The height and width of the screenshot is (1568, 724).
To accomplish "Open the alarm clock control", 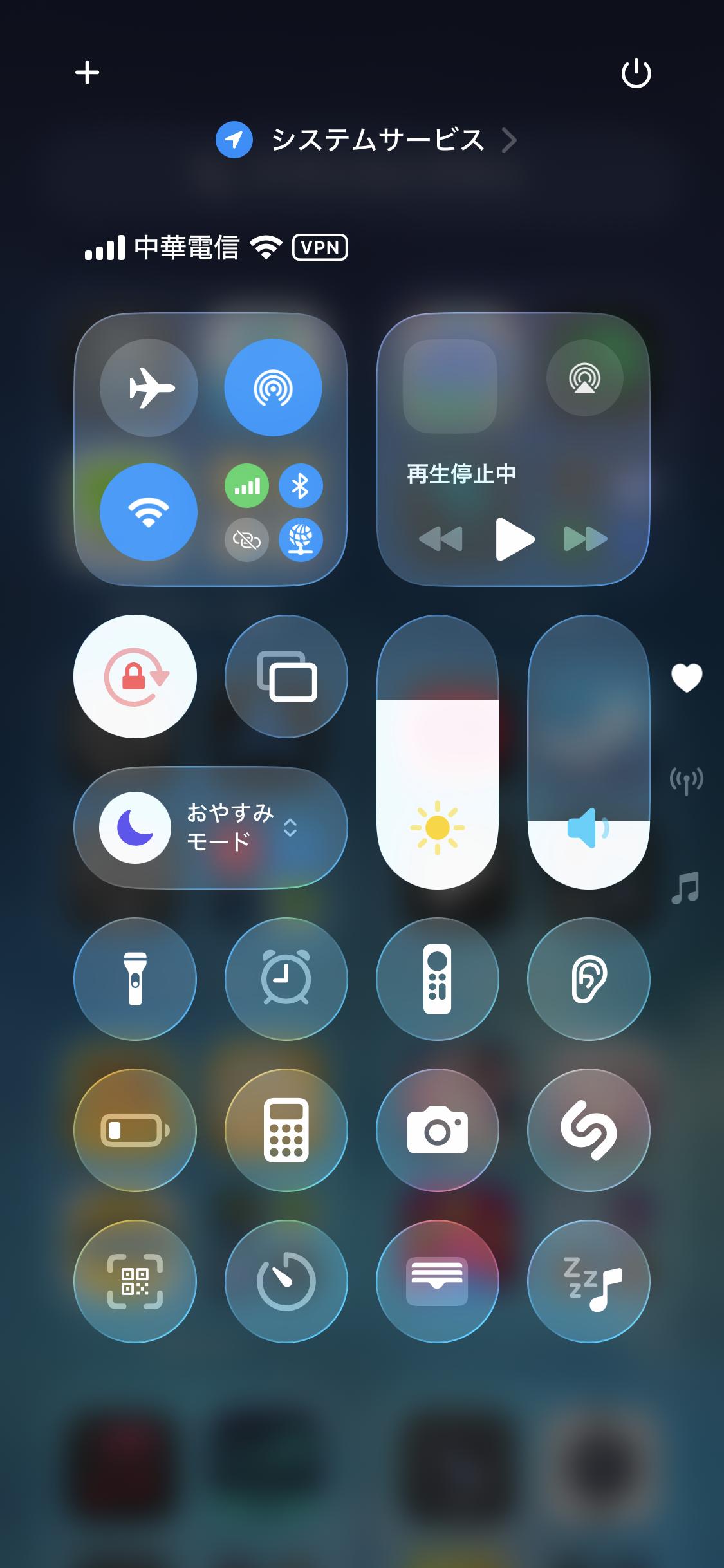I will (x=286, y=978).
